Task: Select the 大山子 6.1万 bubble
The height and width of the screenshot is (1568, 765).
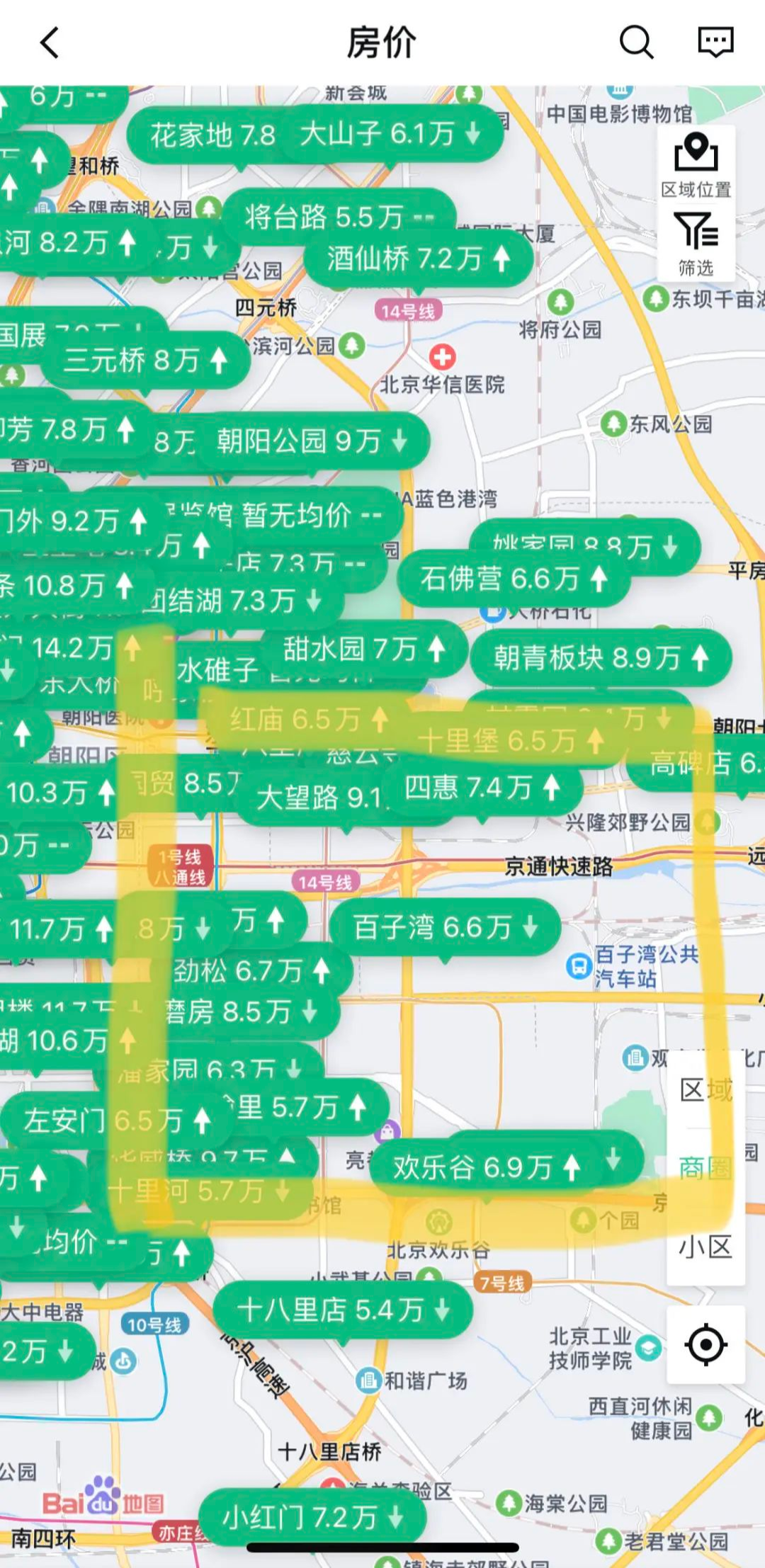Action: point(390,134)
